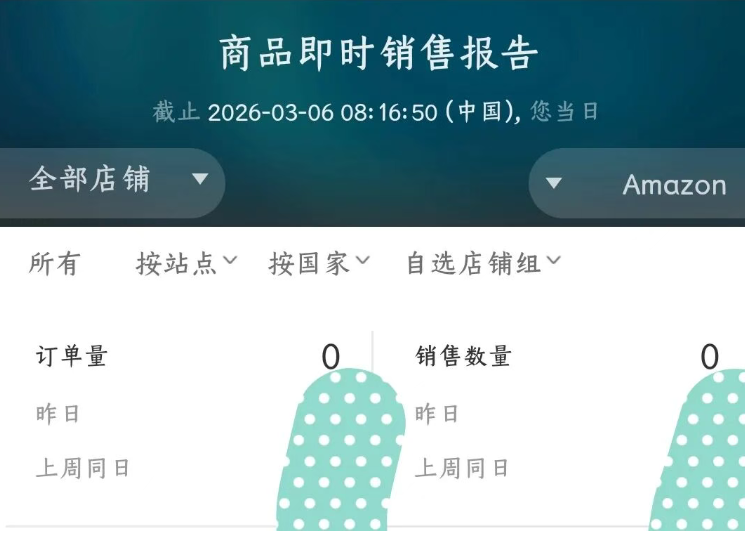
Task: Expand the 自选店铺组 filter
Action: click(x=483, y=264)
